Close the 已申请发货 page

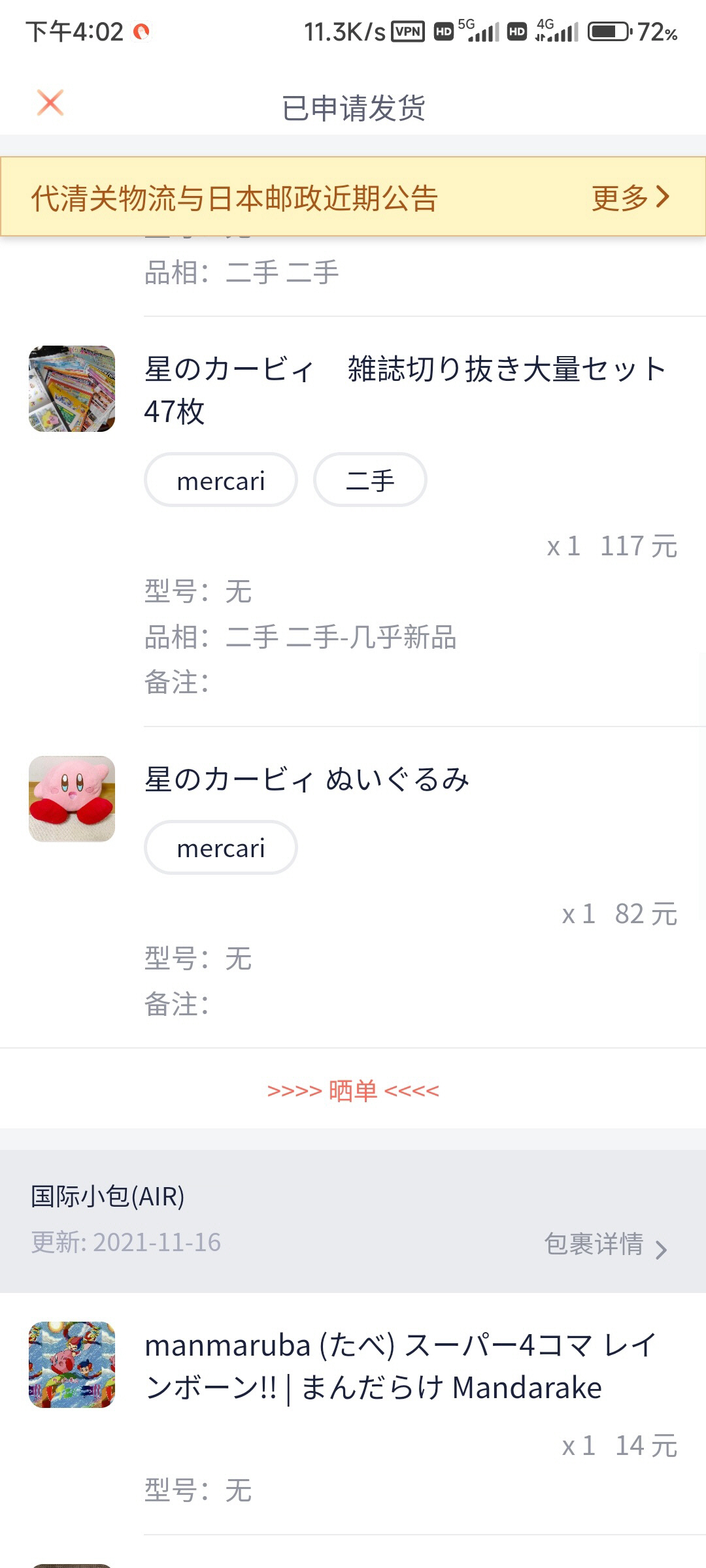tap(50, 103)
